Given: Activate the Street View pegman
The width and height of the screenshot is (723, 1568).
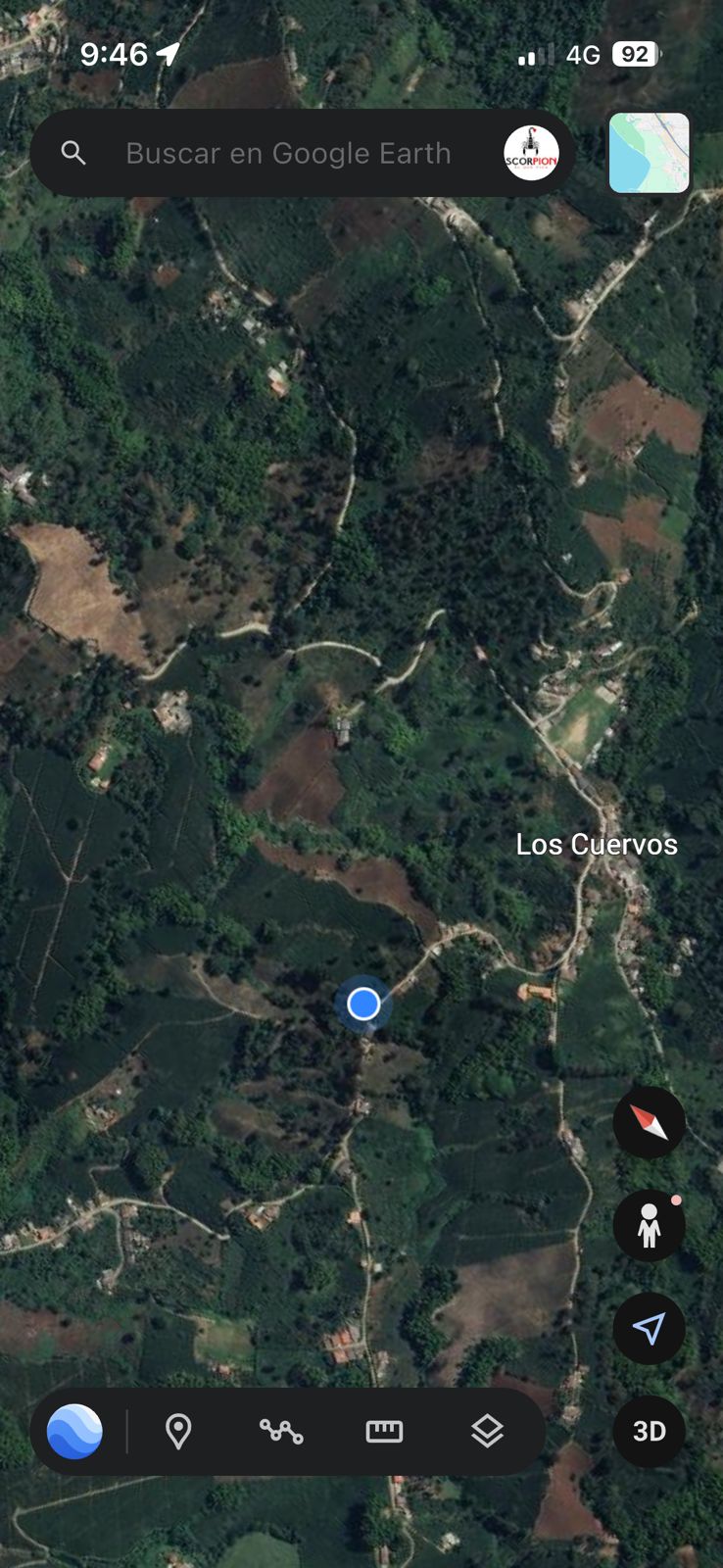Looking at the screenshot, I should [x=649, y=1226].
